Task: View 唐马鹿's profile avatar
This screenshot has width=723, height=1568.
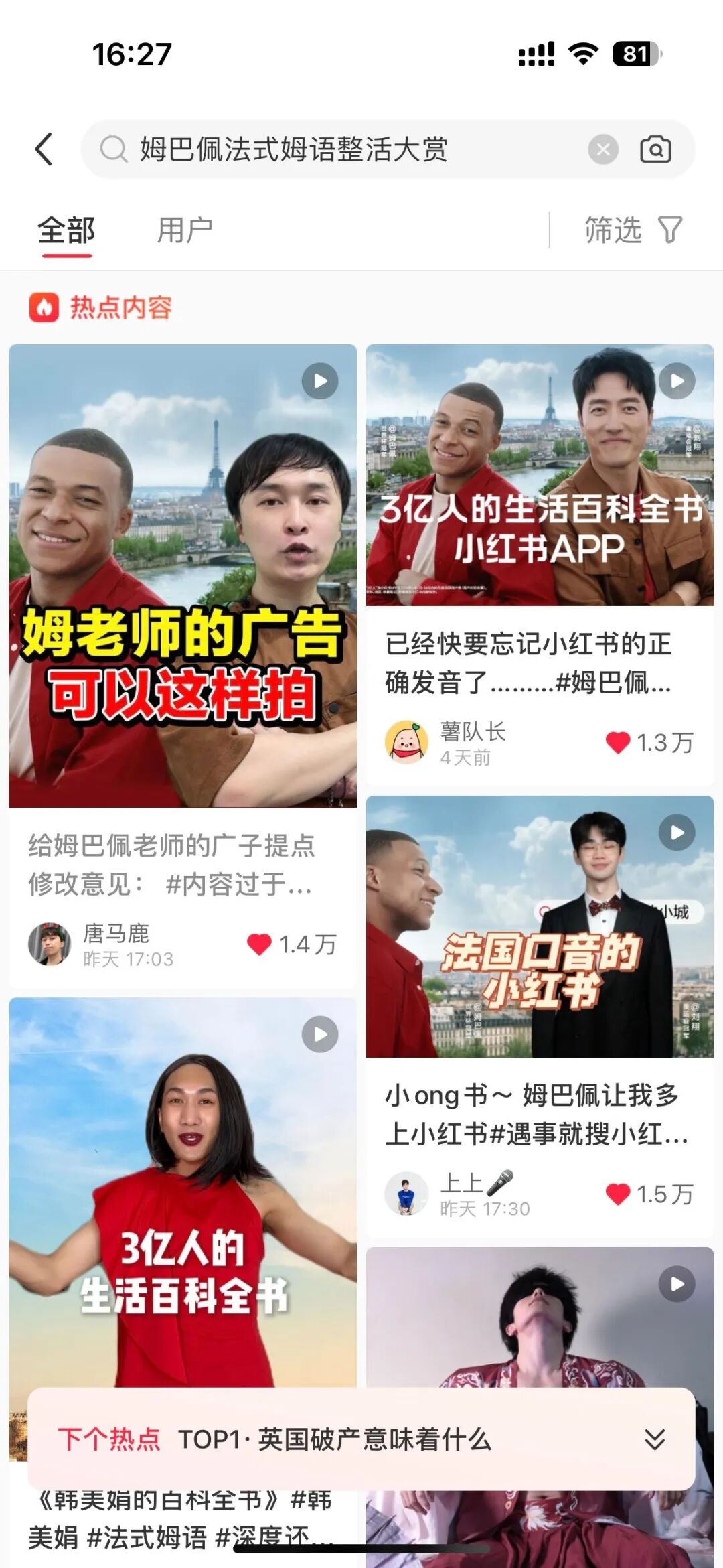Action: point(50,944)
